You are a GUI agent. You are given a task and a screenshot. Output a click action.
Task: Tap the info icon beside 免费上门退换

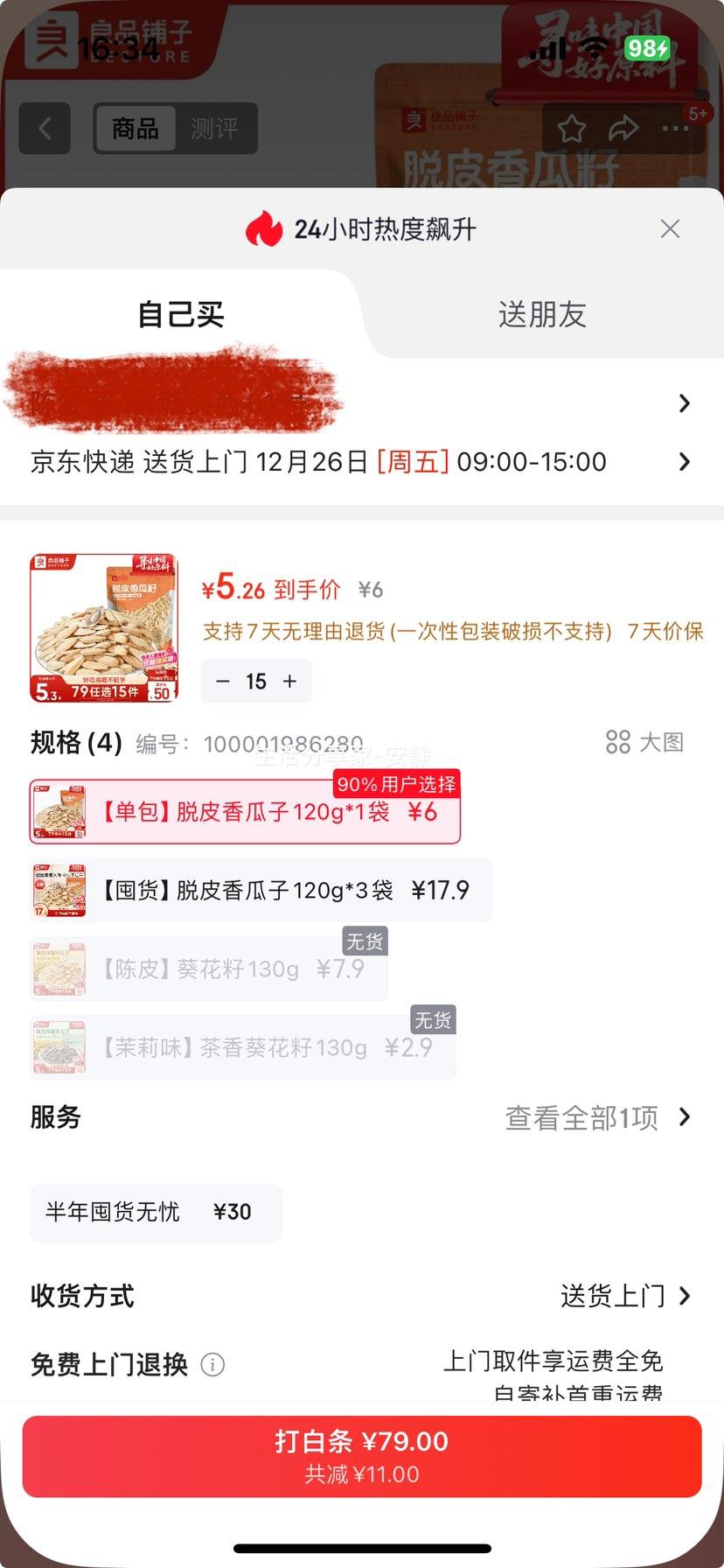coord(212,1364)
